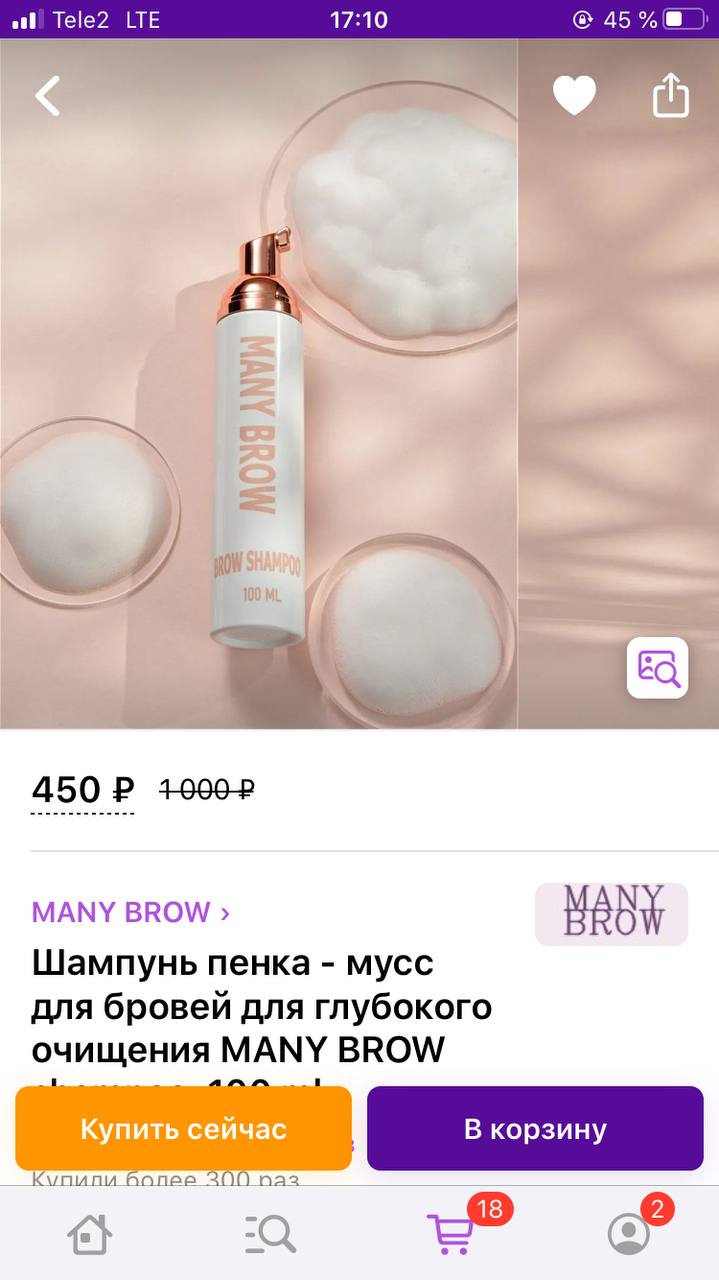719x1280 pixels.
Task: Open the catalog search tab
Action: pyautogui.click(x=270, y=1233)
